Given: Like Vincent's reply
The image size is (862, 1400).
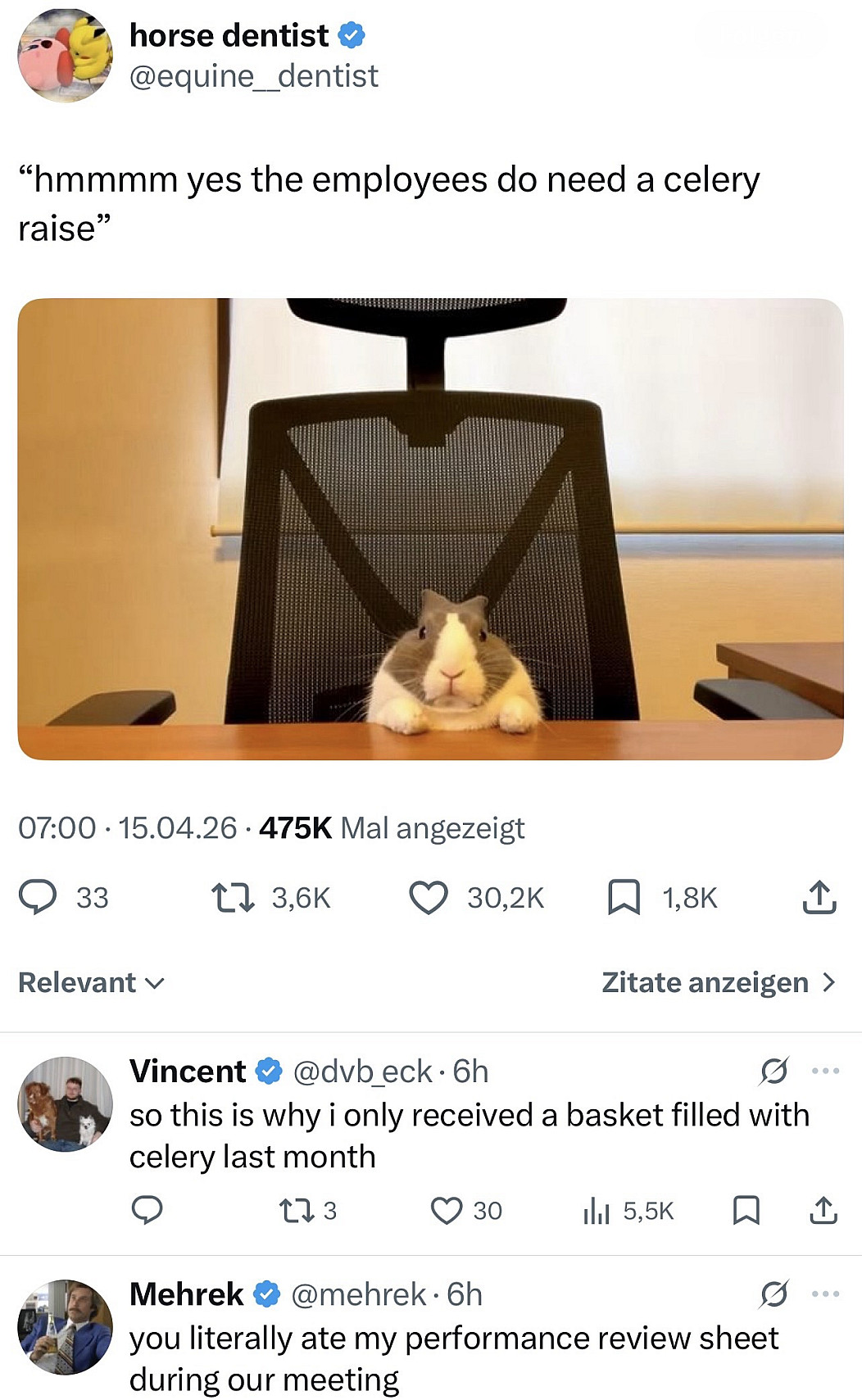Looking at the screenshot, I should click(x=447, y=1210).
